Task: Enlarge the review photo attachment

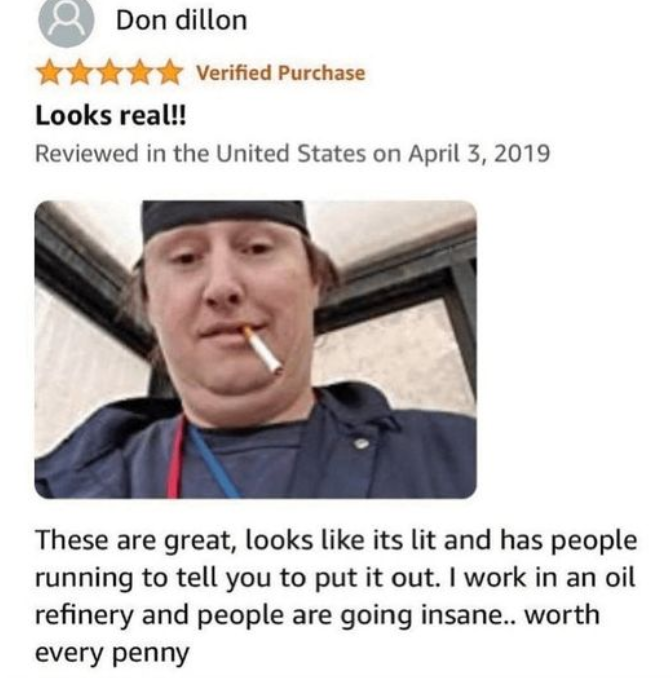Action: coord(255,348)
